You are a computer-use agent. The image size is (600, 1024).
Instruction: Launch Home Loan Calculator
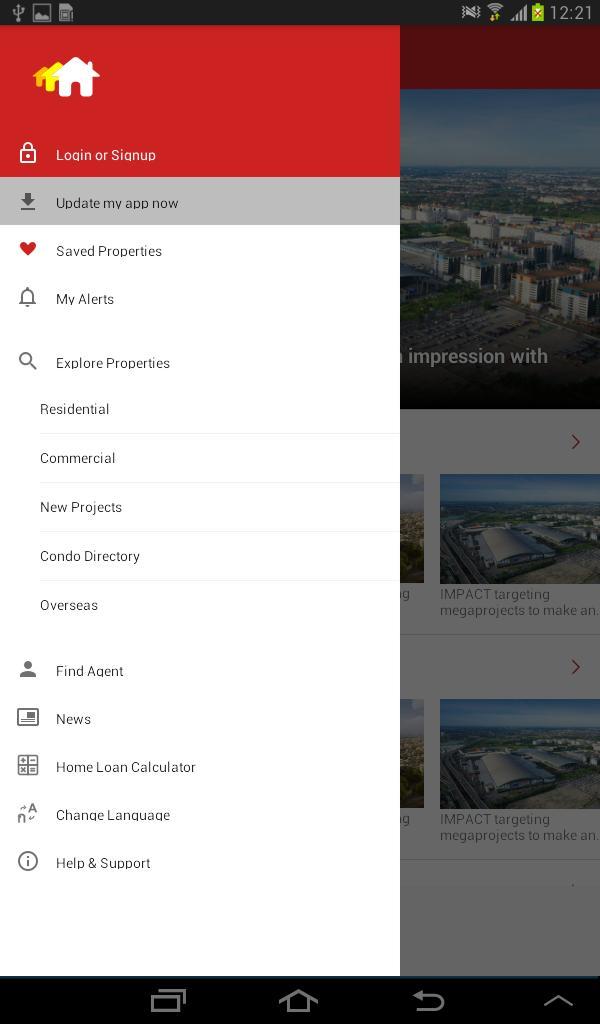click(126, 766)
